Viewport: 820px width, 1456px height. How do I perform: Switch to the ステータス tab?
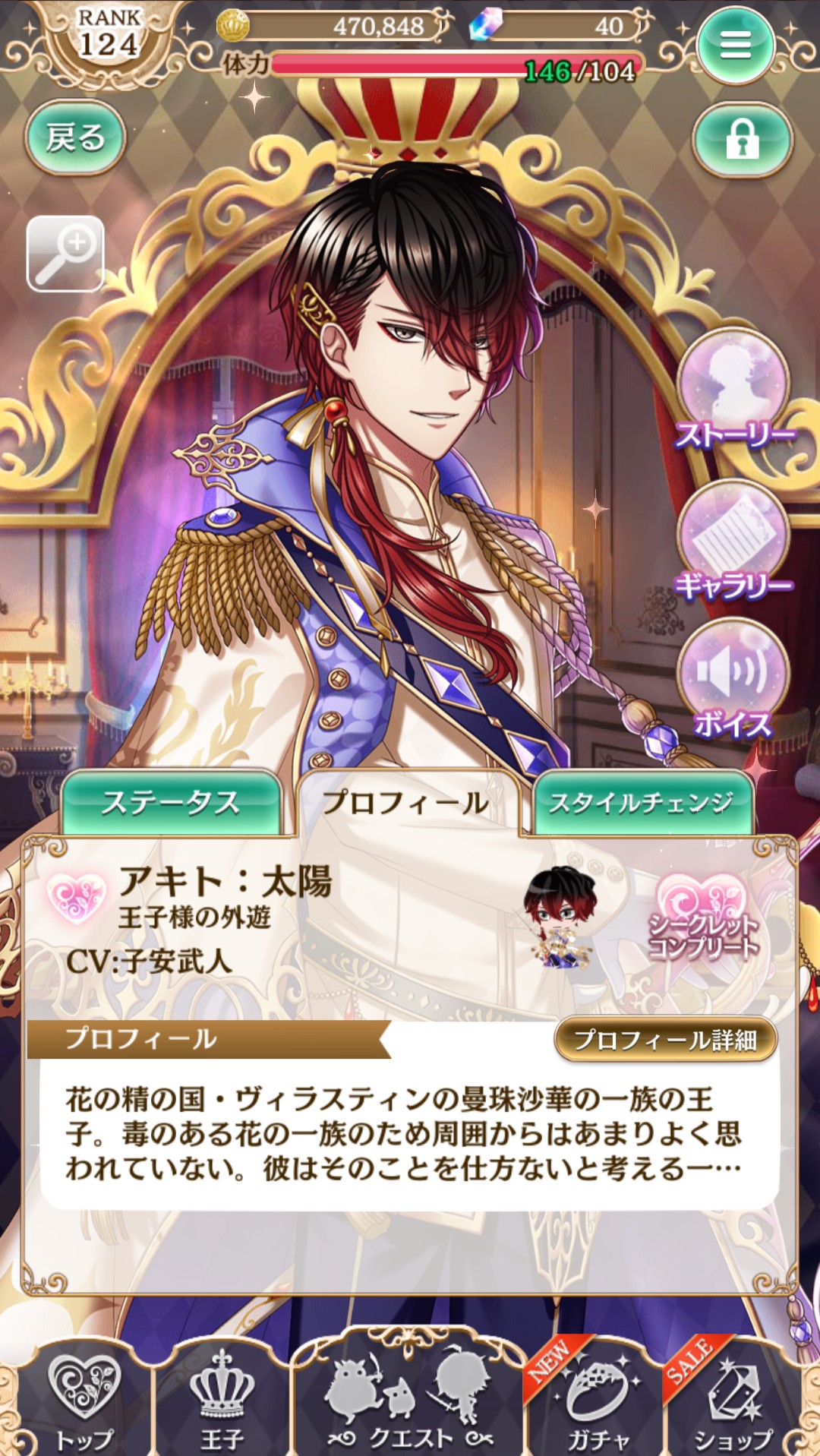click(171, 803)
